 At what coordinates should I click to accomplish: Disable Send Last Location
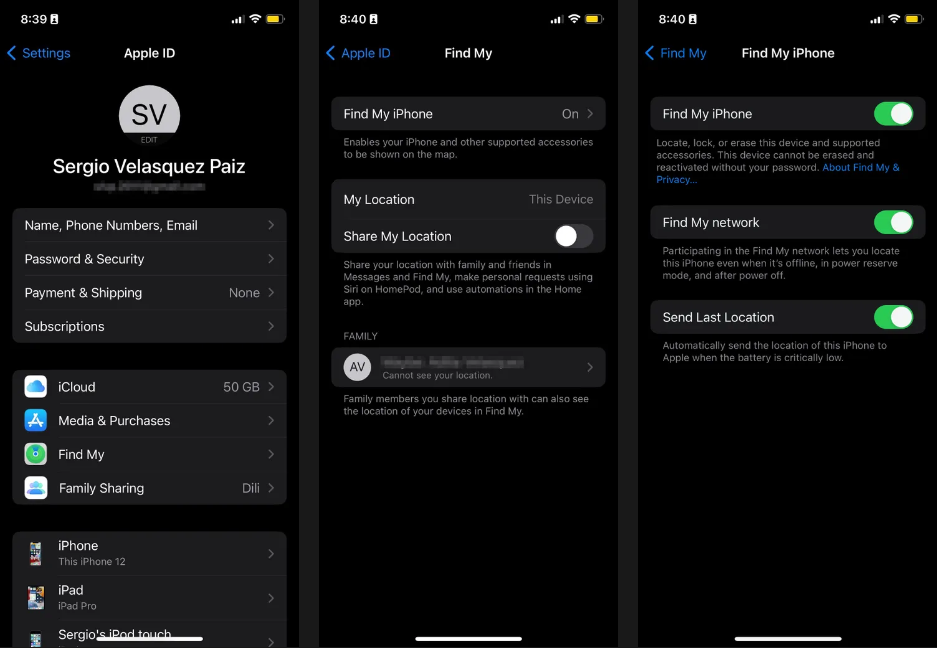click(893, 317)
